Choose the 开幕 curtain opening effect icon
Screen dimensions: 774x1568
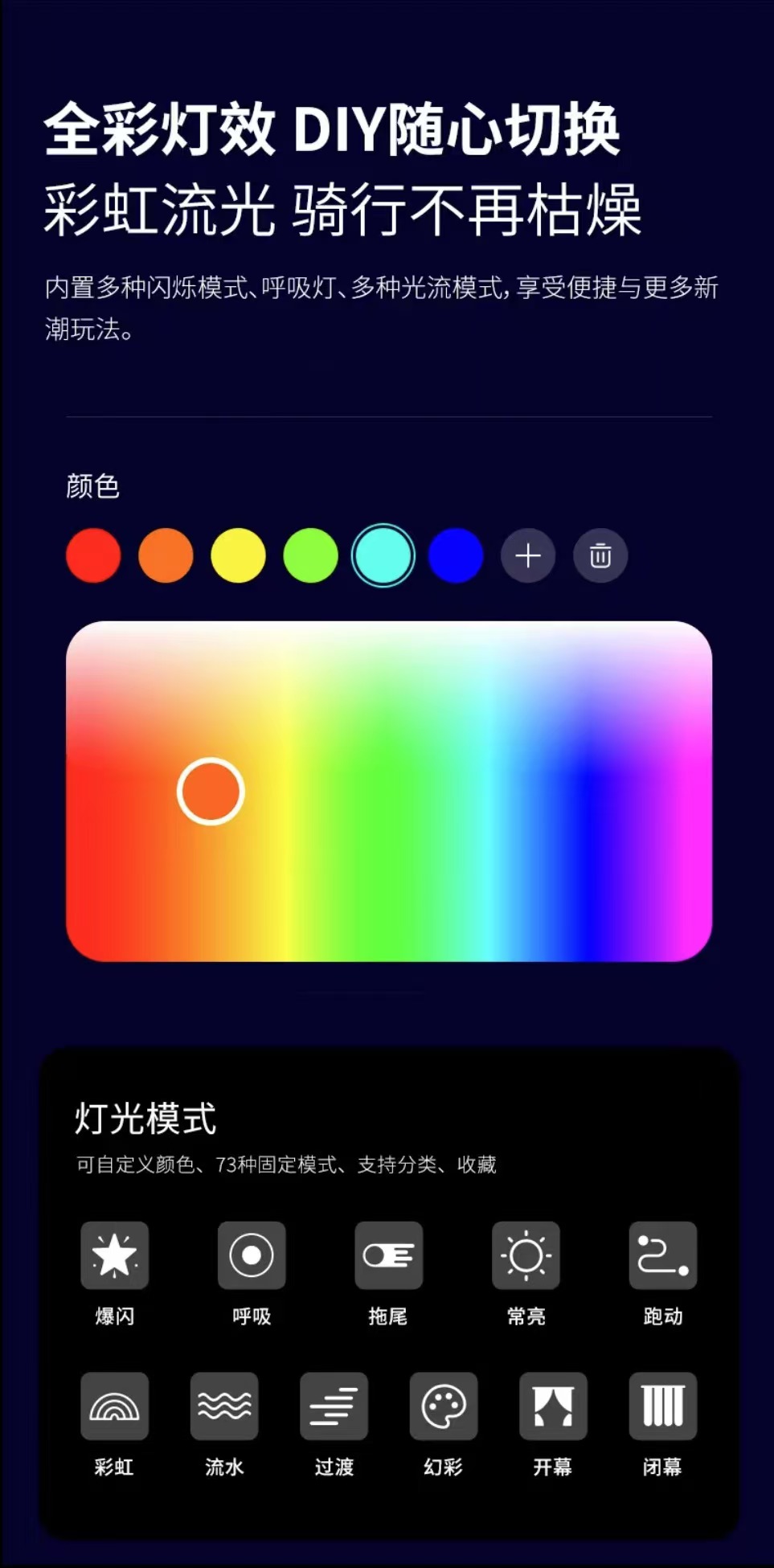[x=552, y=1406]
